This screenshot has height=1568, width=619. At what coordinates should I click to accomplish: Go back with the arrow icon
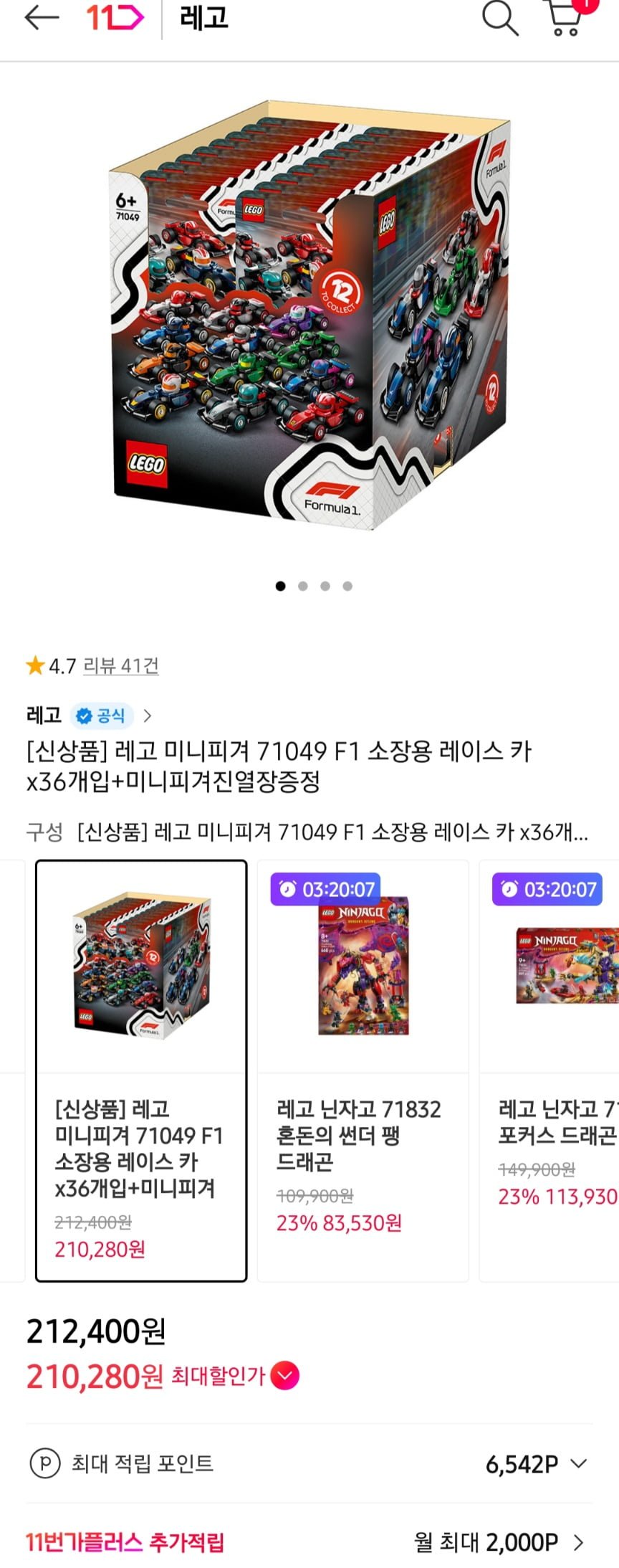[41, 19]
